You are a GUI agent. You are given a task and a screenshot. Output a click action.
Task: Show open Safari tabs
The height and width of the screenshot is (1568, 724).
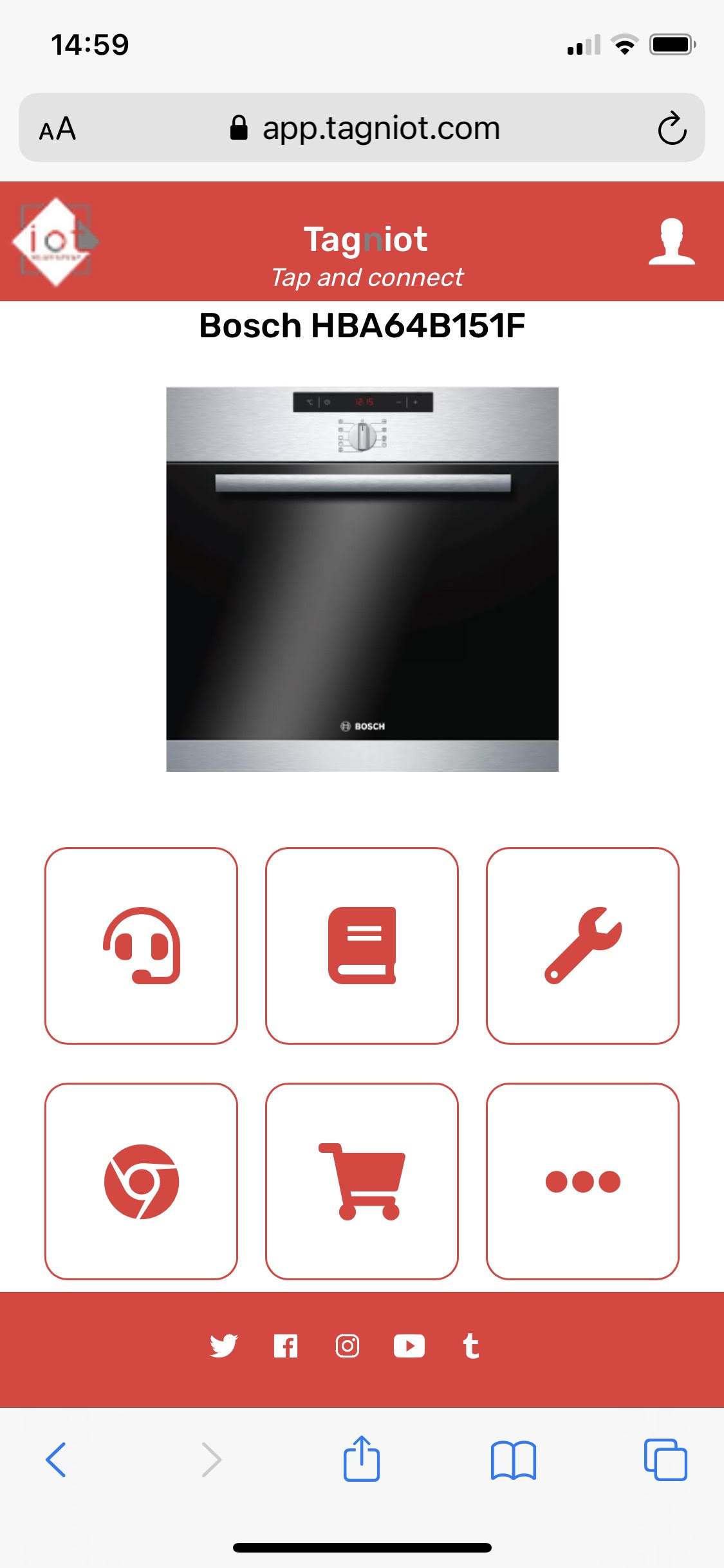tap(665, 1459)
